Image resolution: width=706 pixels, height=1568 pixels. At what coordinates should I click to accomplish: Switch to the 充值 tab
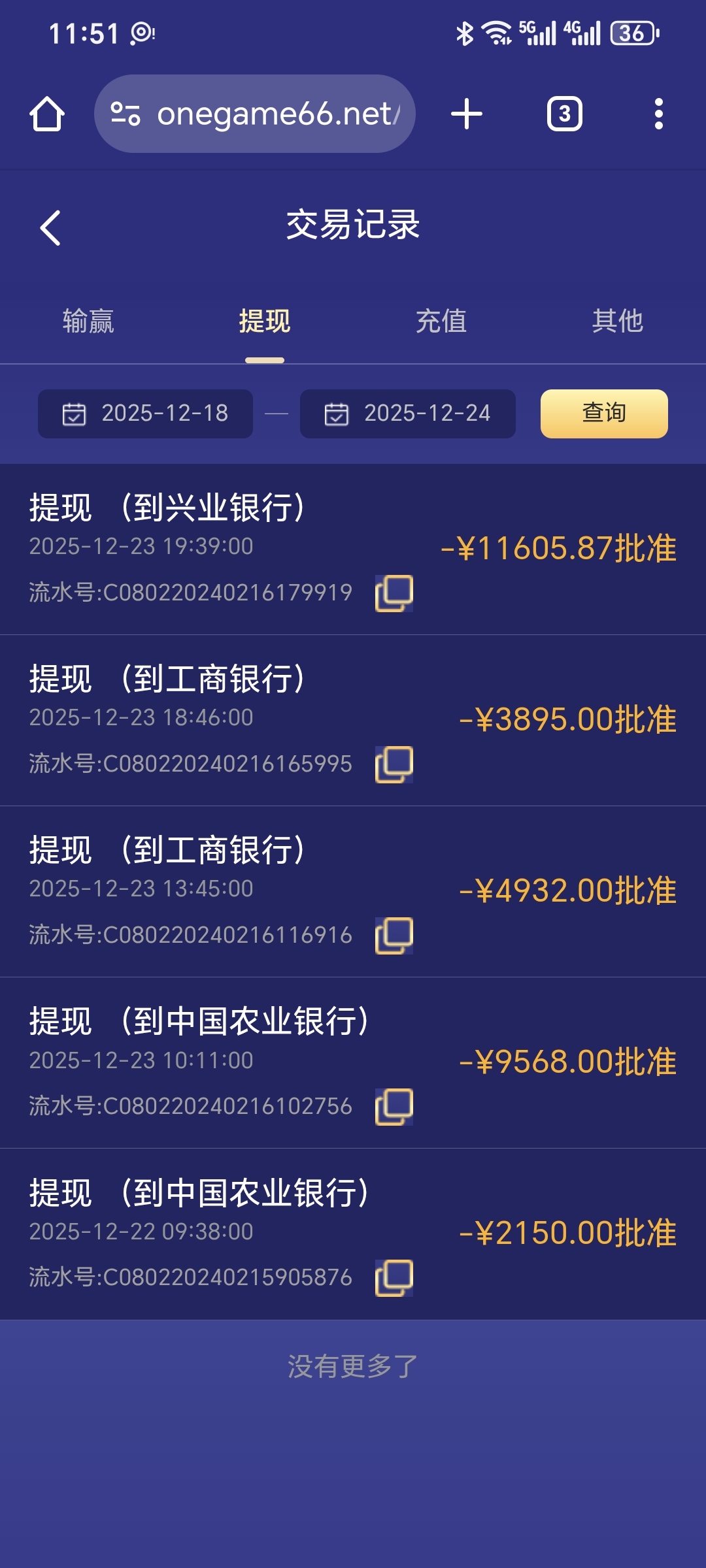(x=441, y=321)
